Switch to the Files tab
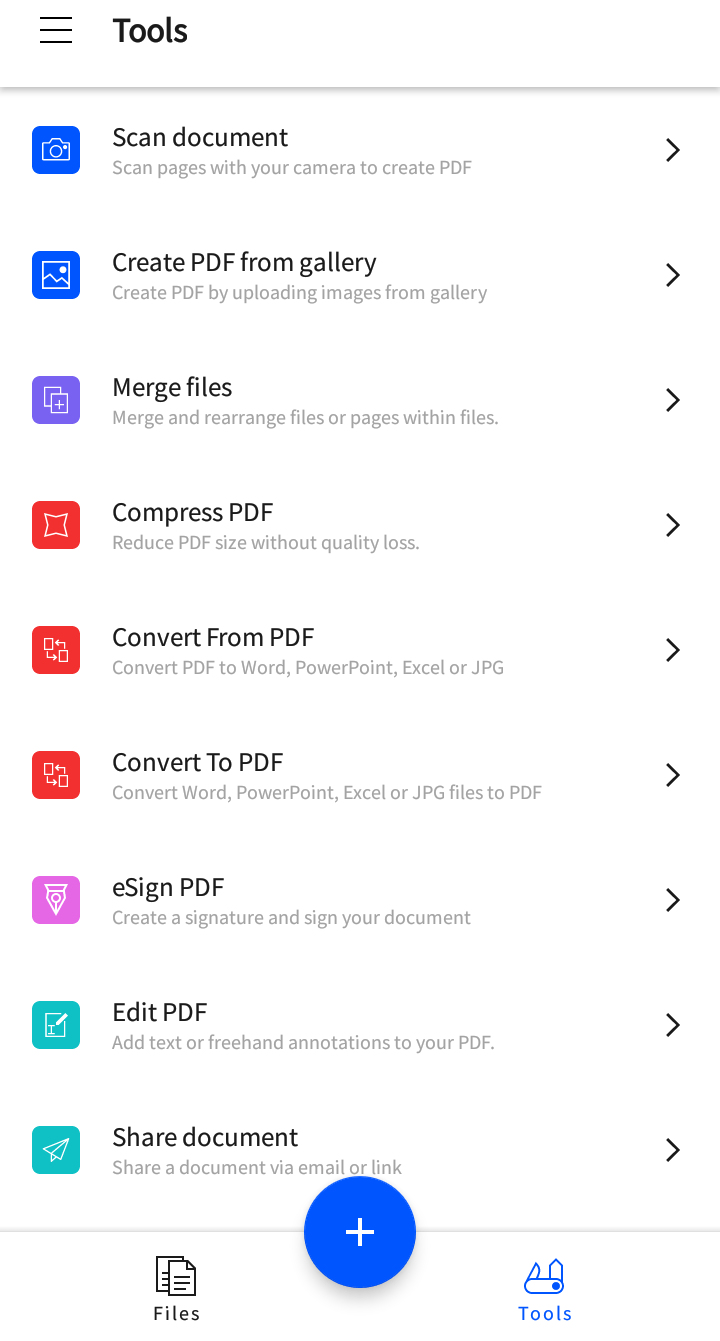 click(176, 1290)
